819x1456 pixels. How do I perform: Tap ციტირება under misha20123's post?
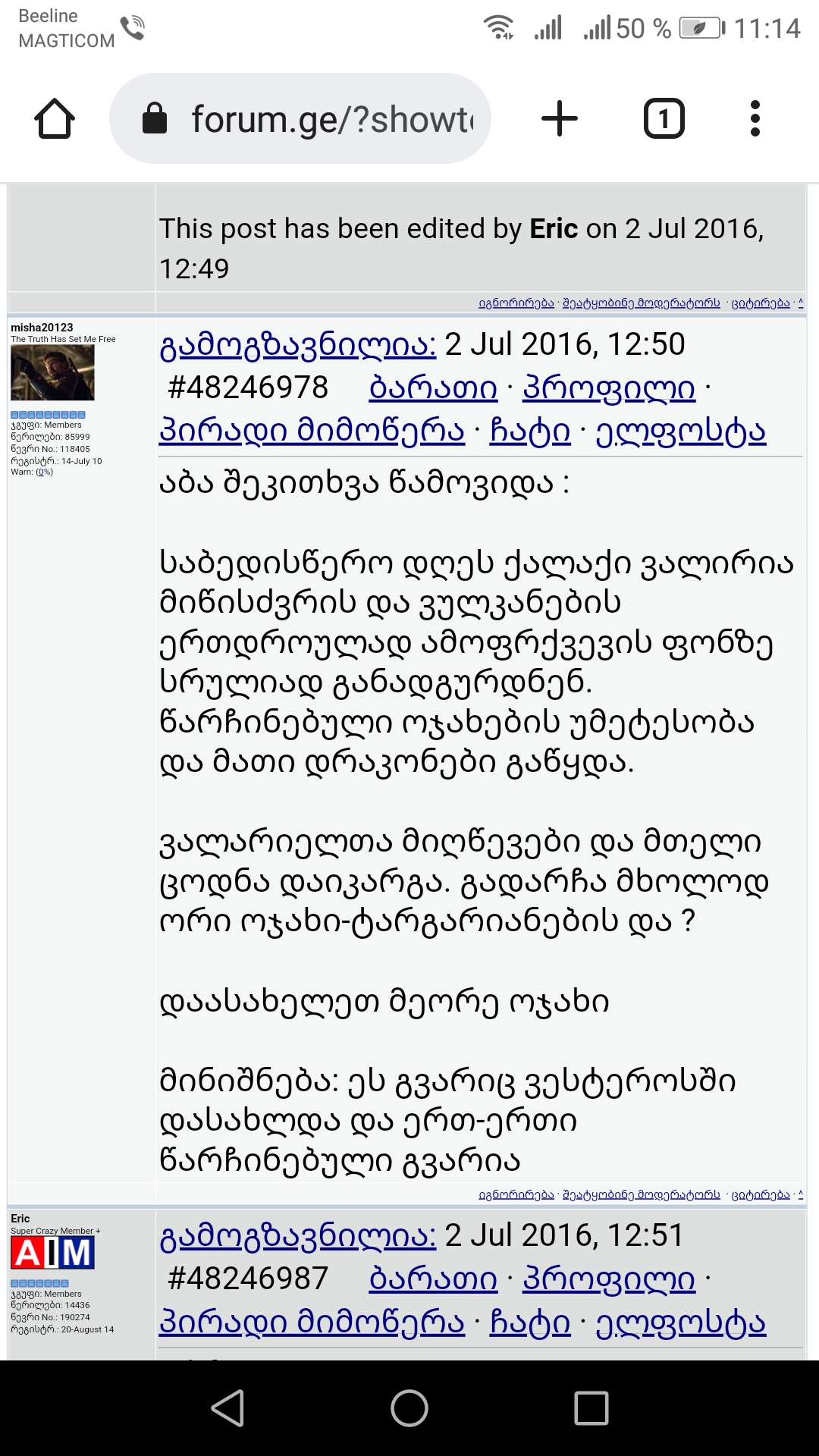pyautogui.click(x=760, y=1195)
